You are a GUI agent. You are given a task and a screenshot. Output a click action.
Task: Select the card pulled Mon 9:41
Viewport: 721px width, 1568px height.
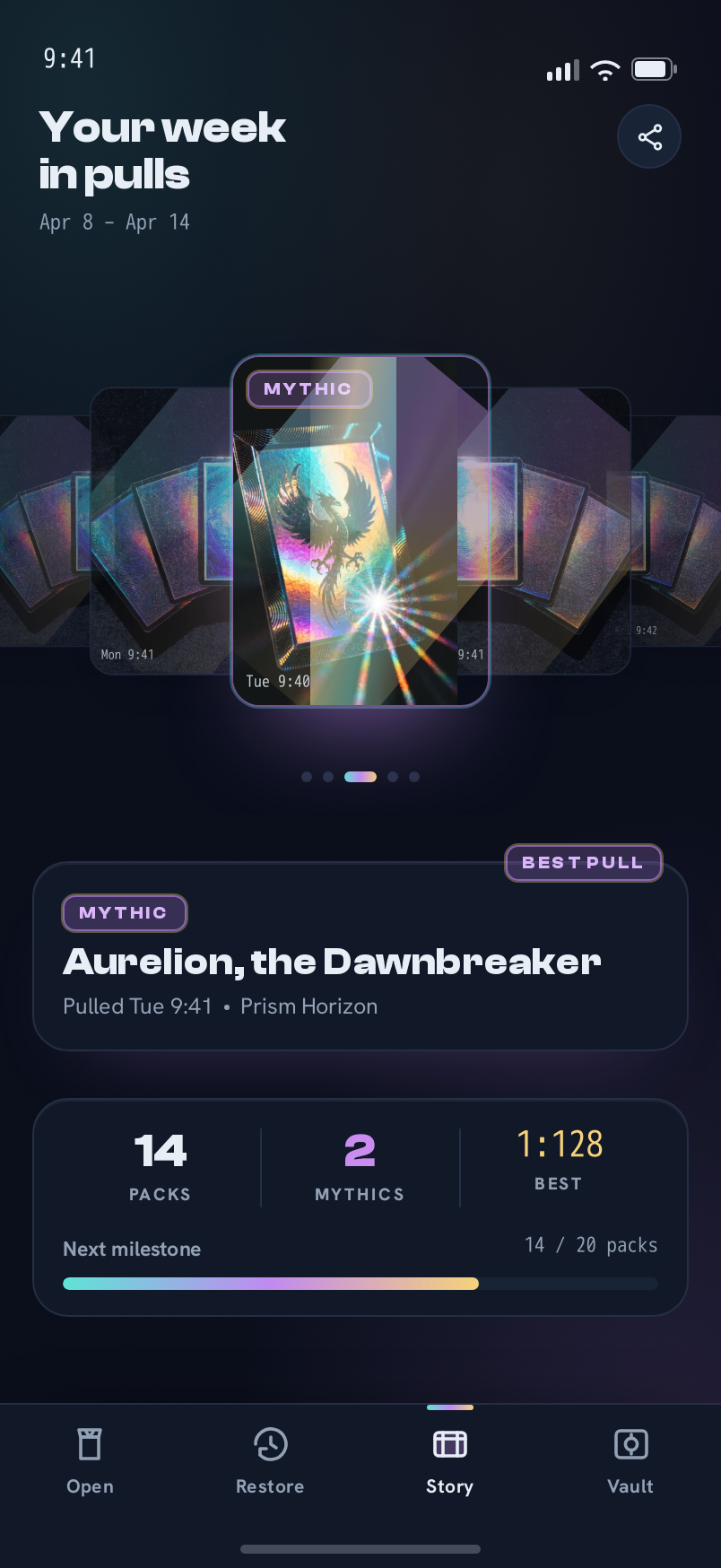click(161, 531)
